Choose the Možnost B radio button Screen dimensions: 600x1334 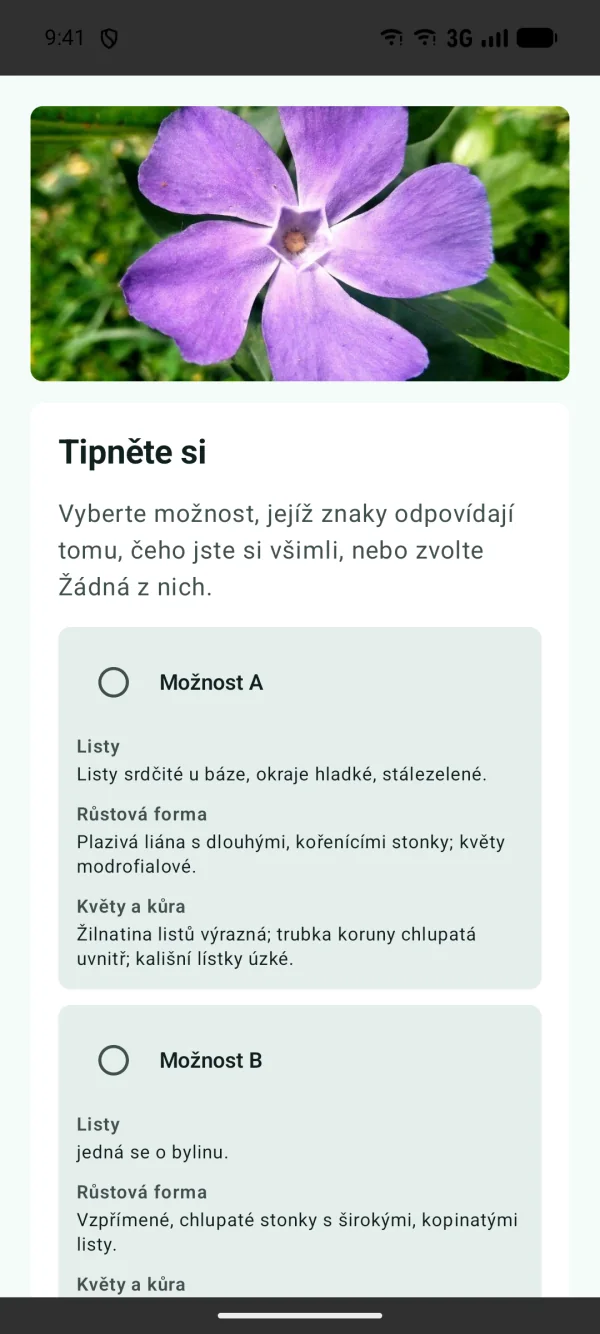click(x=114, y=1061)
